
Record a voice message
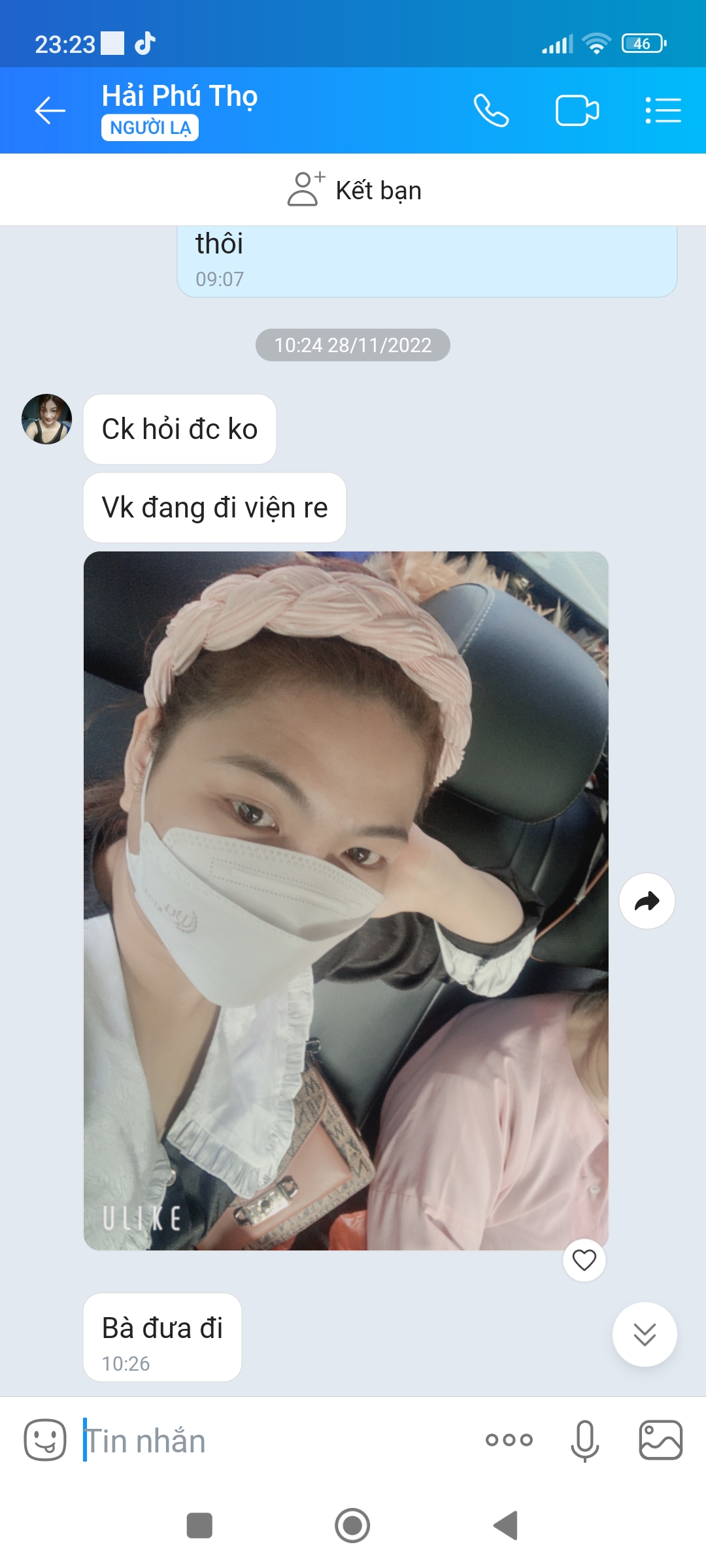click(584, 1440)
